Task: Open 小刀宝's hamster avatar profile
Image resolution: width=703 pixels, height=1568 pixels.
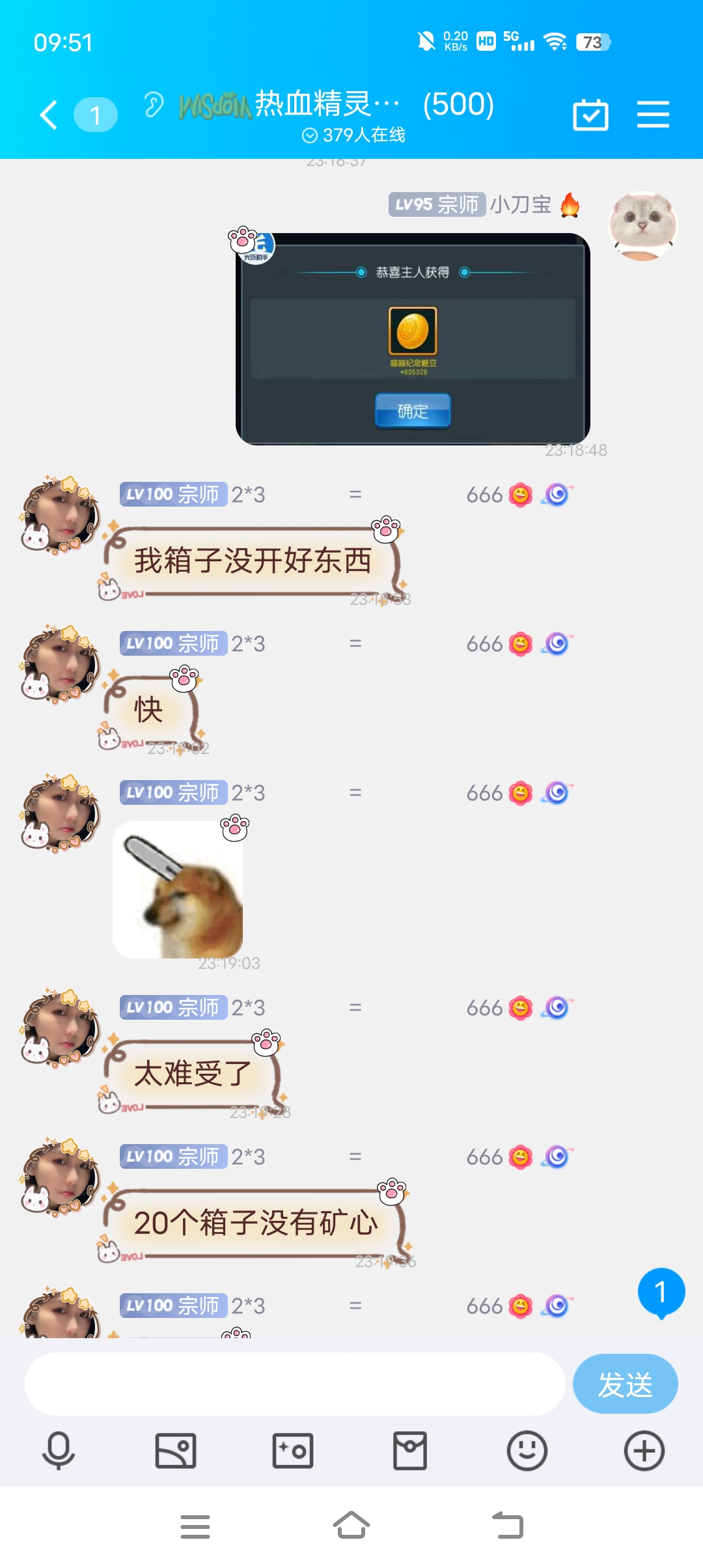Action: pos(643,226)
